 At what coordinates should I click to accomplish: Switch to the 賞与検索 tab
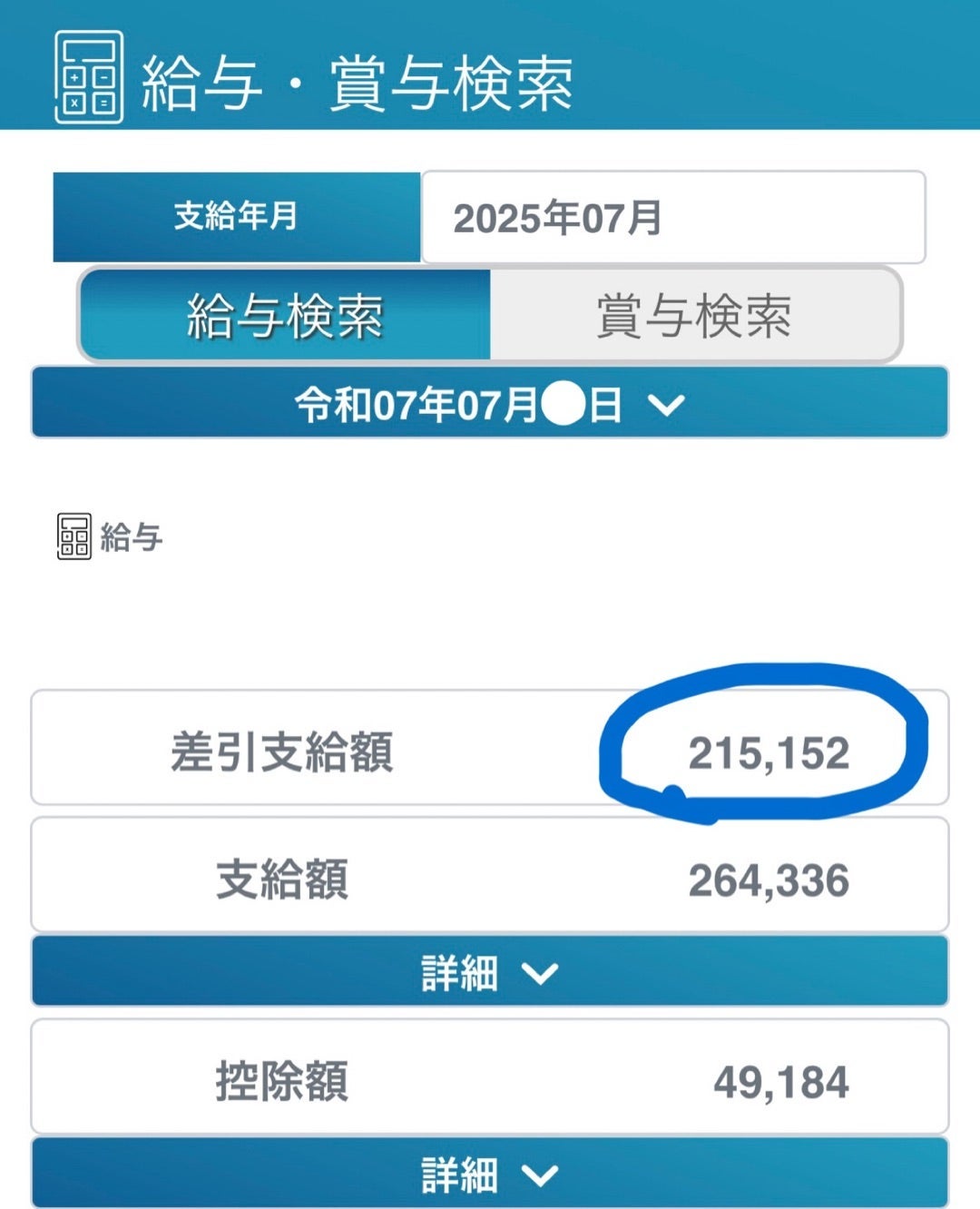(x=694, y=316)
